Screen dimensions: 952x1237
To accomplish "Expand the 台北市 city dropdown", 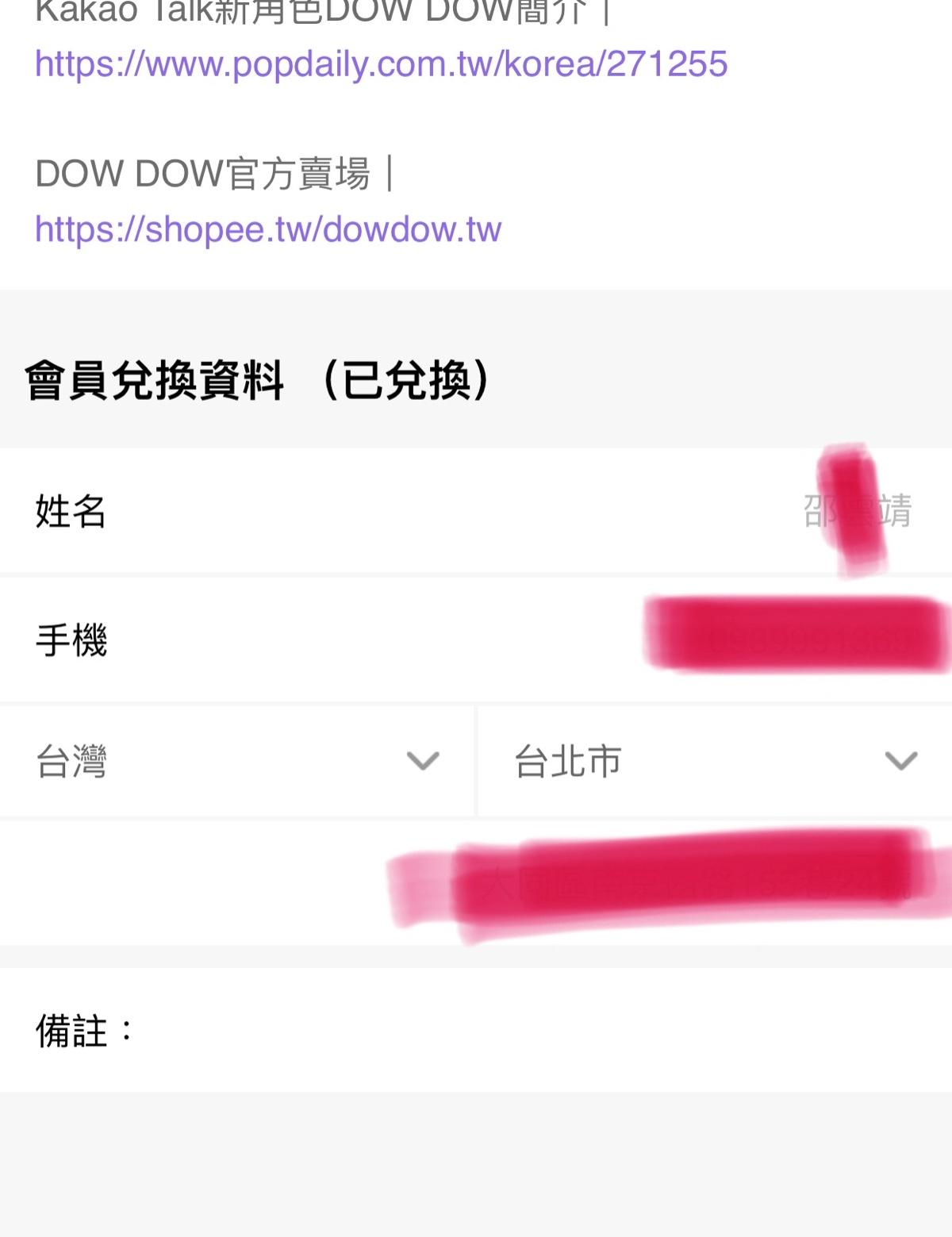I will pyautogui.click(x=714, y=761).
